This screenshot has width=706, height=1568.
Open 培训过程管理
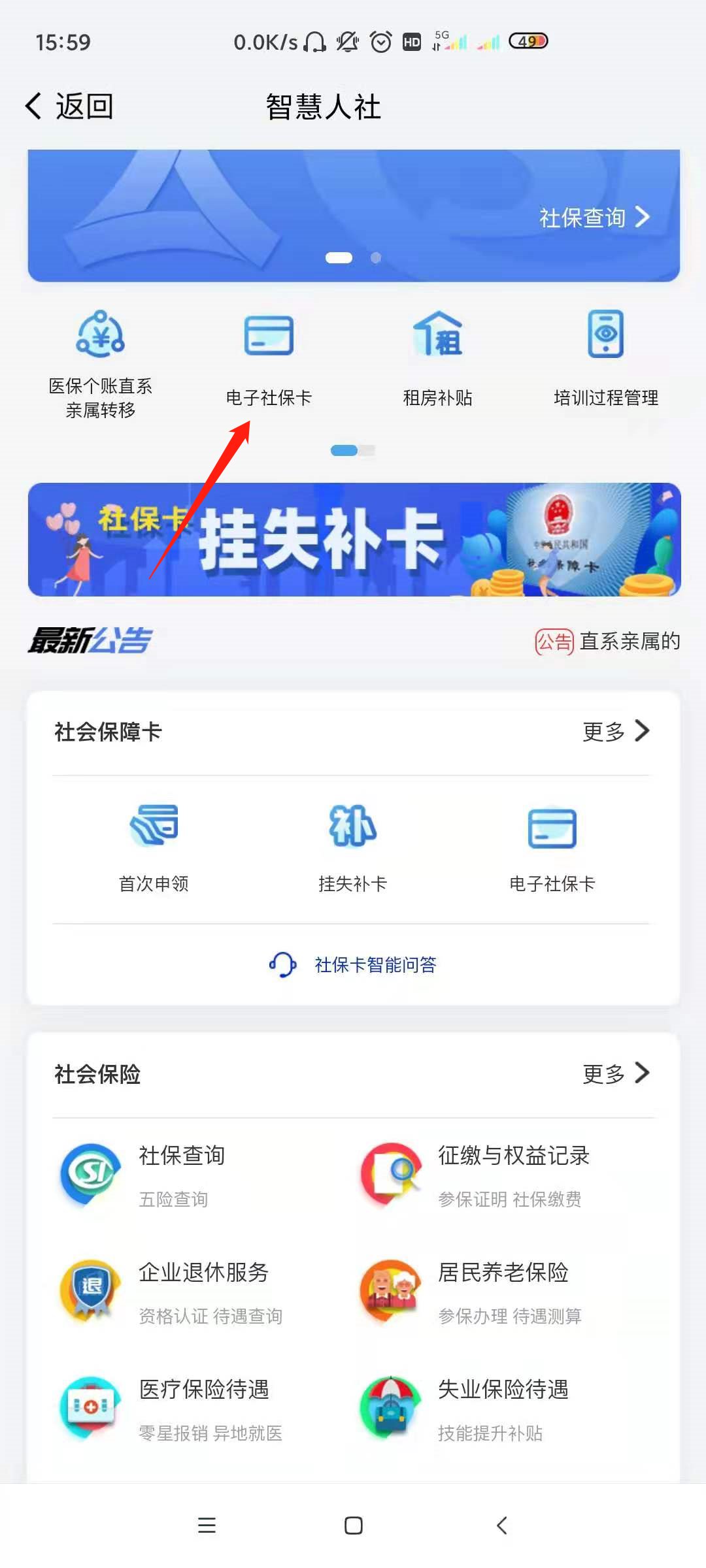[x=605, y=359]
